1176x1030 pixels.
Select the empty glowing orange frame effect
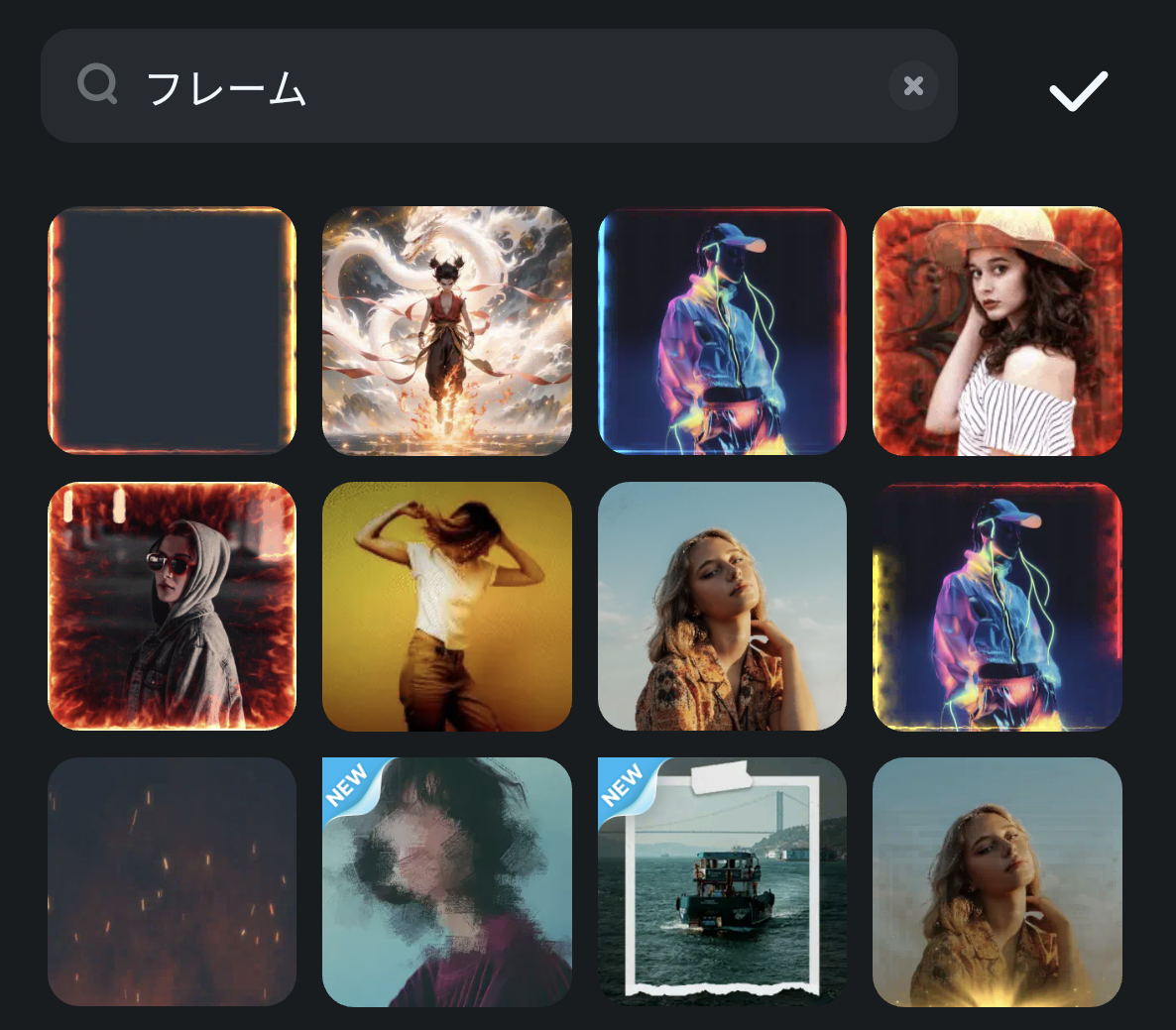coord(173,331)
